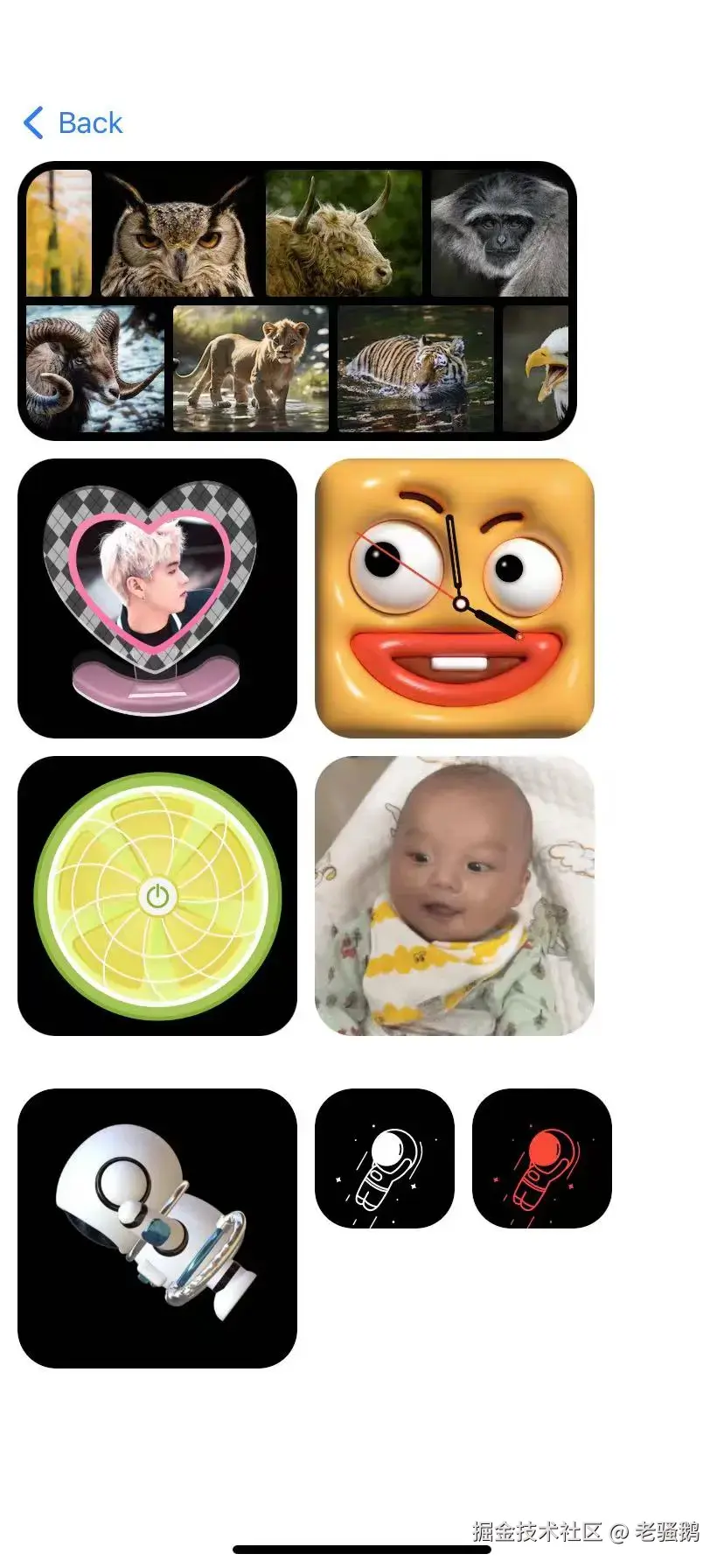The image size is (724, 1568).
Task: Open the baby photo widget
Action: coord(454,896)
